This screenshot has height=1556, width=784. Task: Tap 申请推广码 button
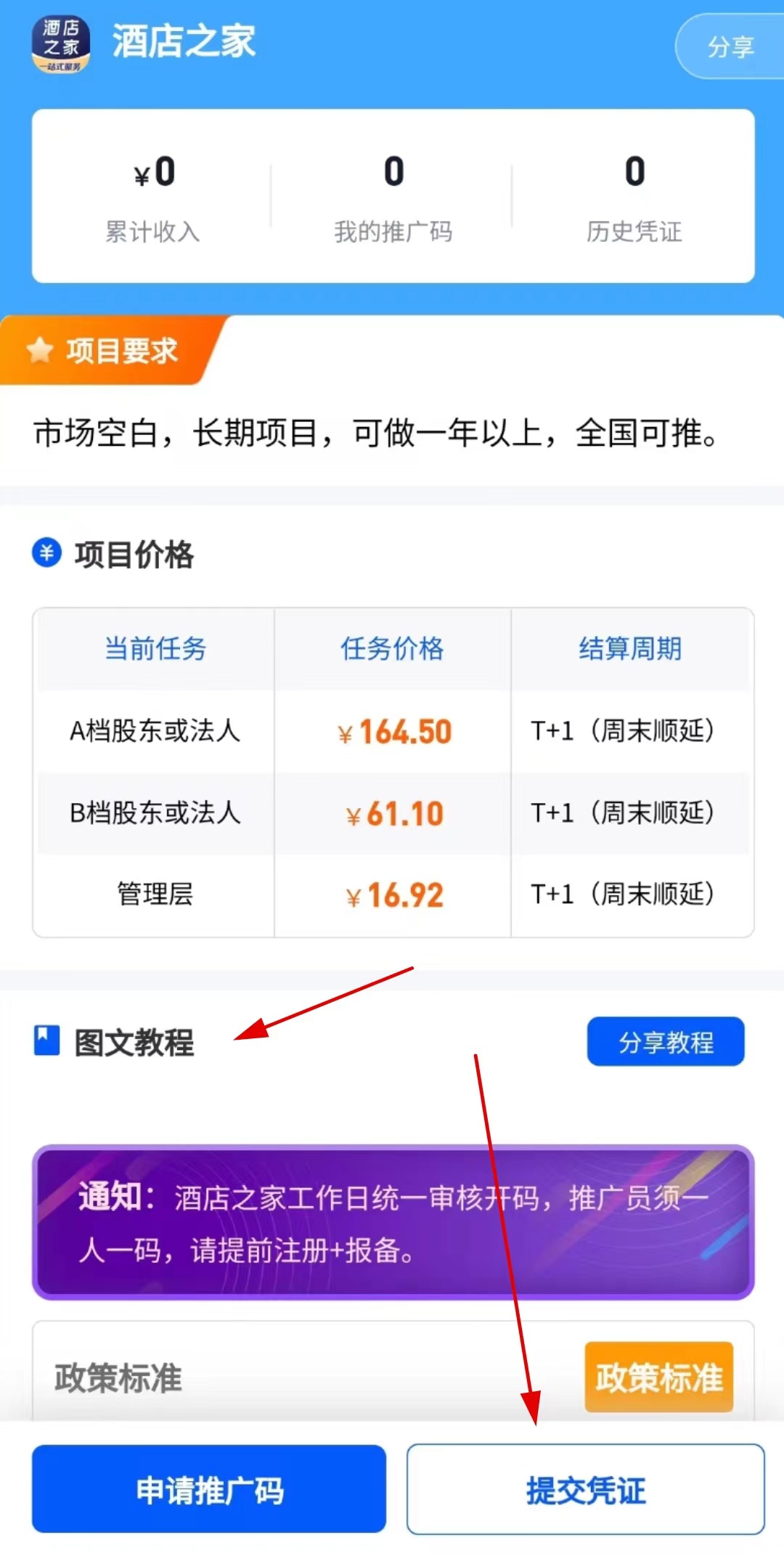click(x=209, y=1489)
